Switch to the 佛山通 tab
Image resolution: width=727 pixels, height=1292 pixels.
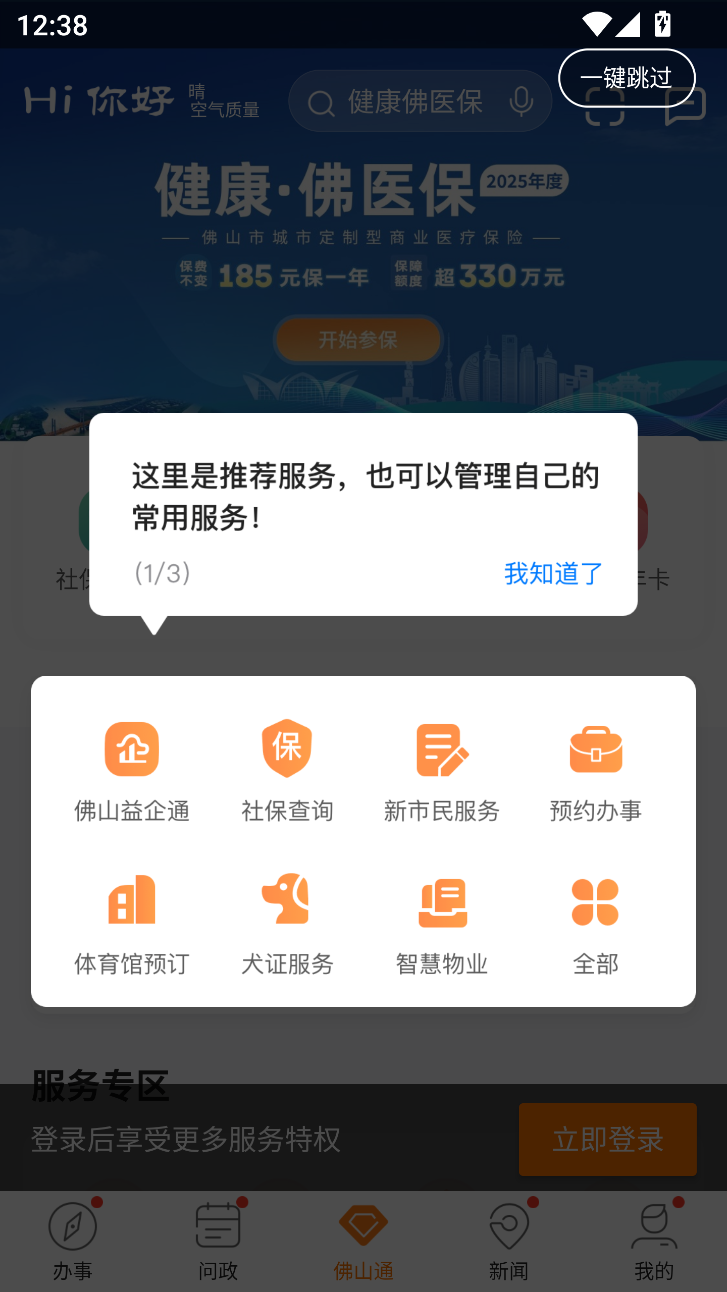(363, 1242)
